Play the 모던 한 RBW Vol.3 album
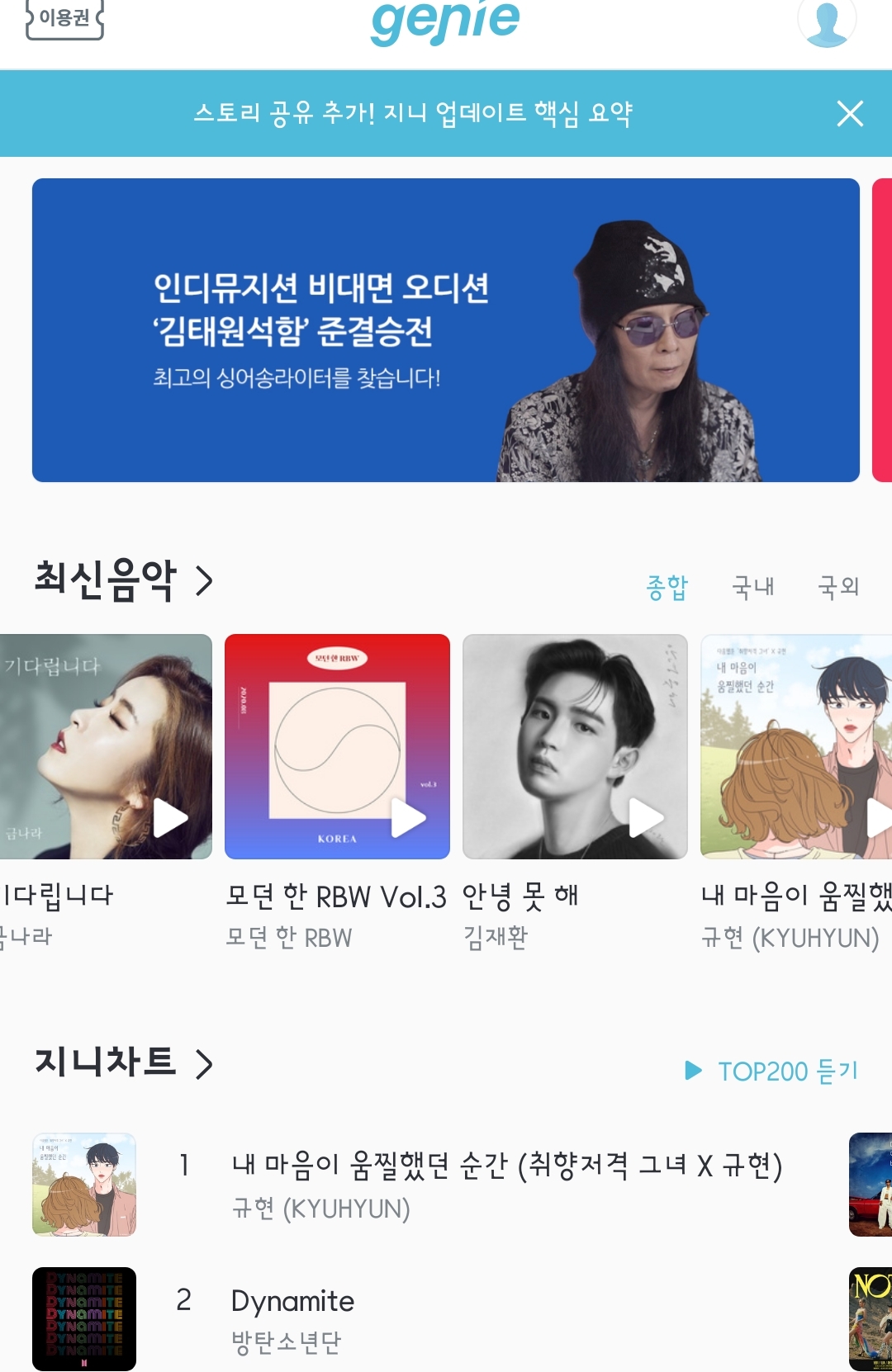This screenshot has height=1372, width=892. coord(408,818)
